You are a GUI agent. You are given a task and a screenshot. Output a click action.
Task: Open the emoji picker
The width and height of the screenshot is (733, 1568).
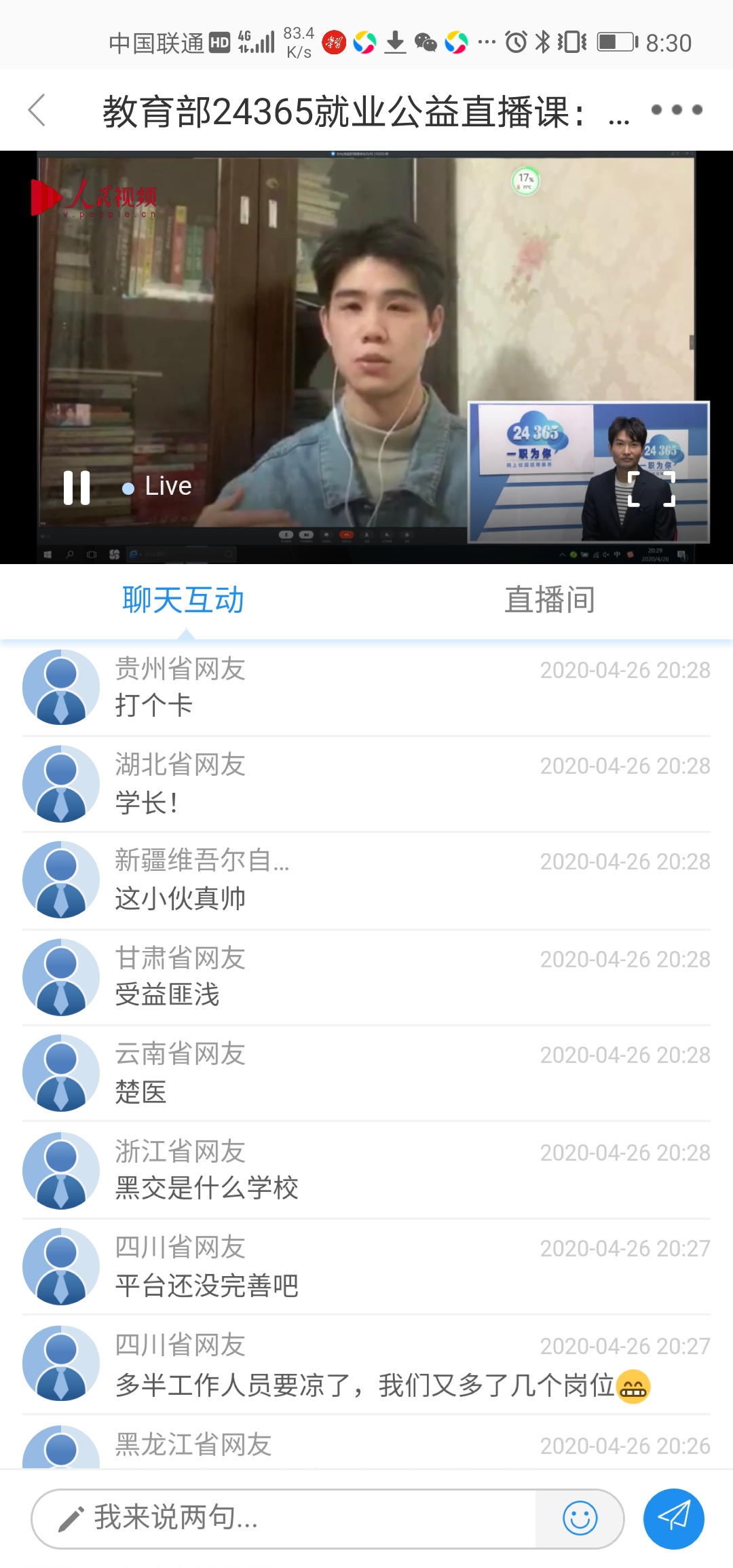click(x=580, y=1518)
